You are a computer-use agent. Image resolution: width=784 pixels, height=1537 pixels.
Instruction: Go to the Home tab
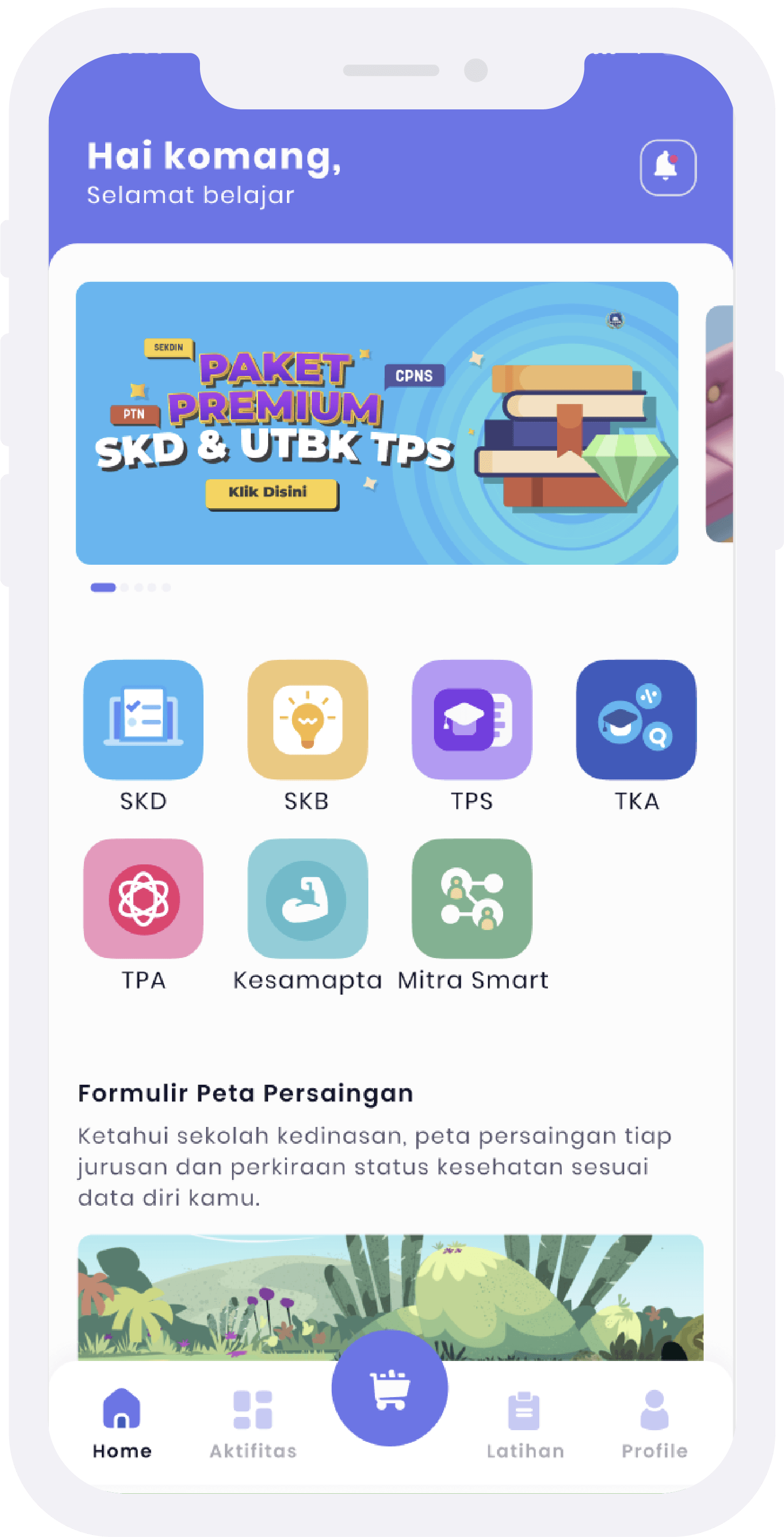tap(122, 1424)
